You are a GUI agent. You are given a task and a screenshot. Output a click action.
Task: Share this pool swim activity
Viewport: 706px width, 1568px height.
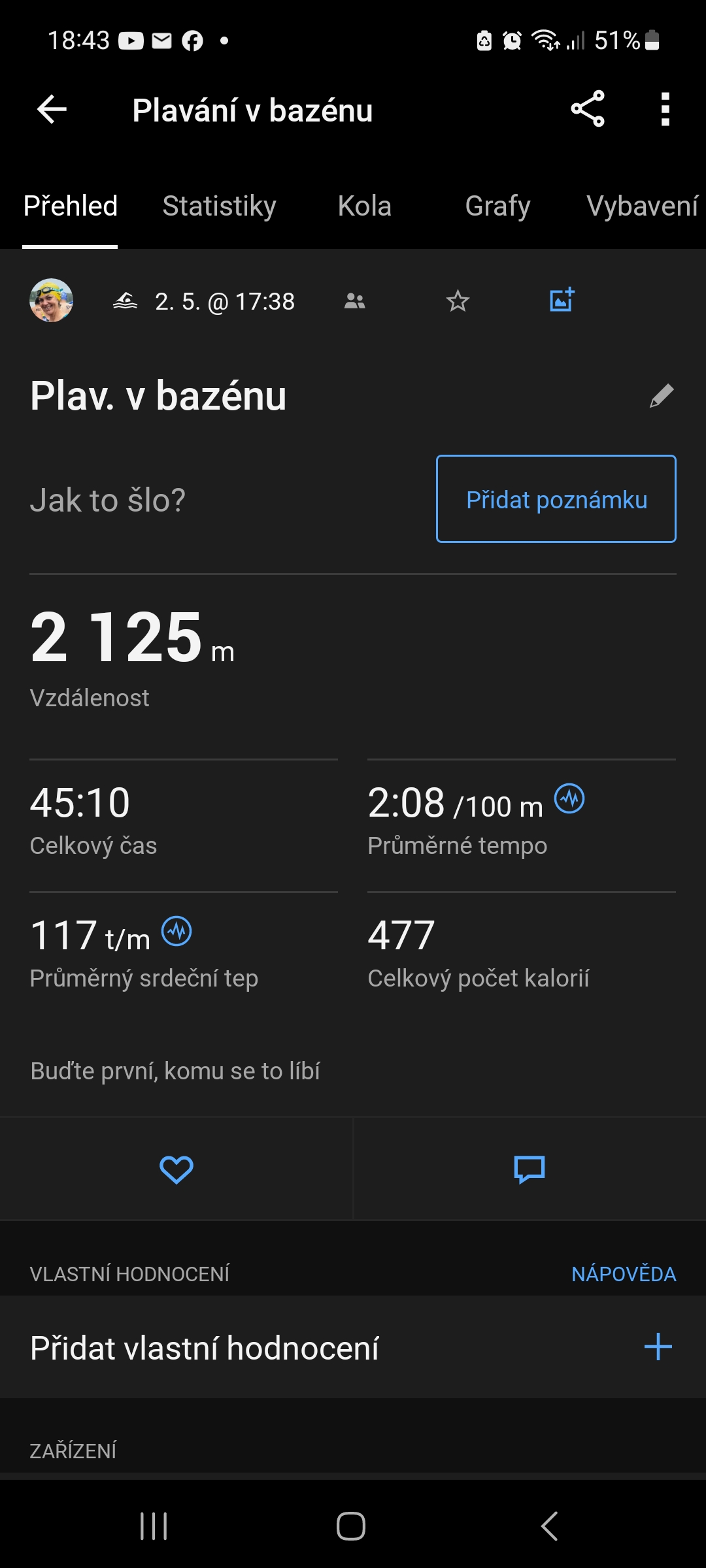click(x=588, y=109)
